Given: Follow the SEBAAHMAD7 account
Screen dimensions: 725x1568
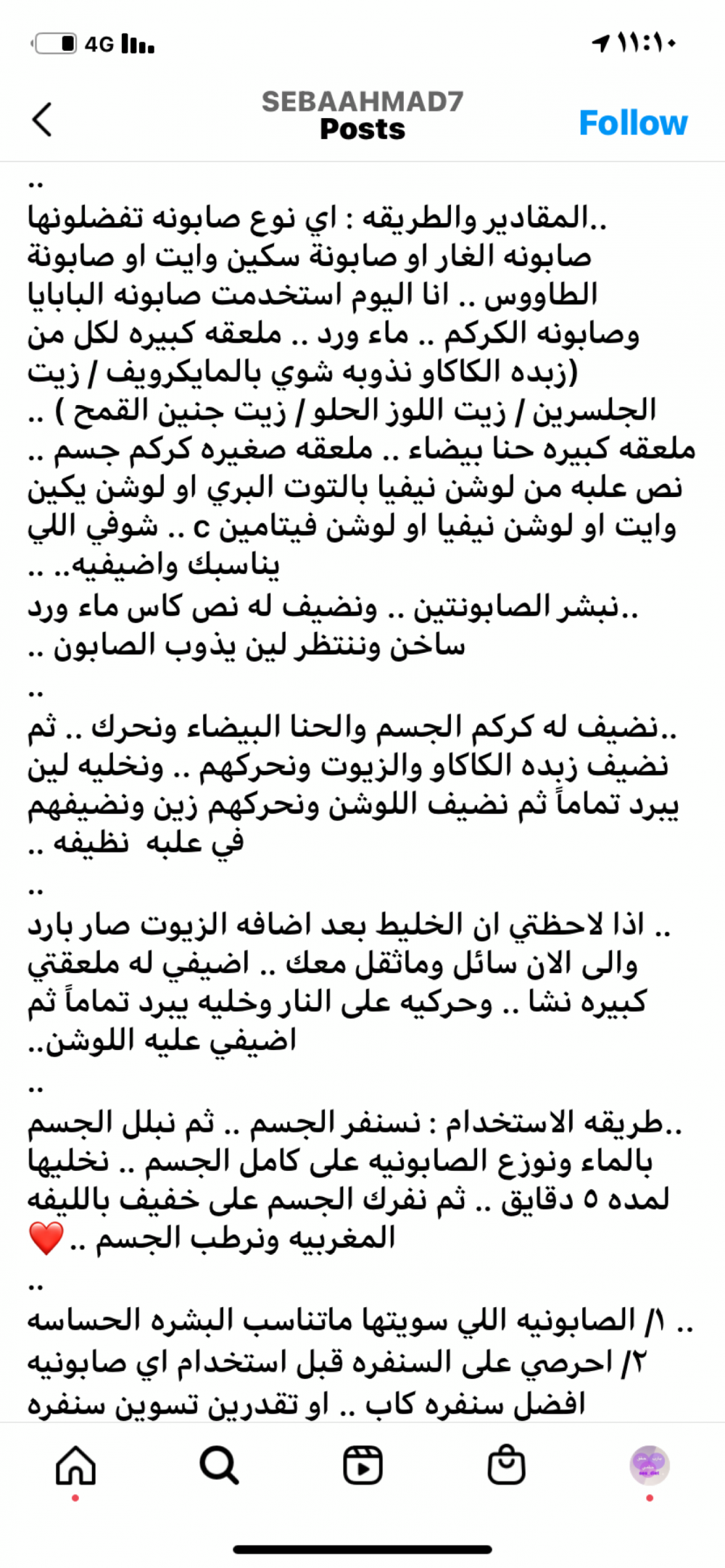Looking at the screenshot, I should tap(632, 123).
